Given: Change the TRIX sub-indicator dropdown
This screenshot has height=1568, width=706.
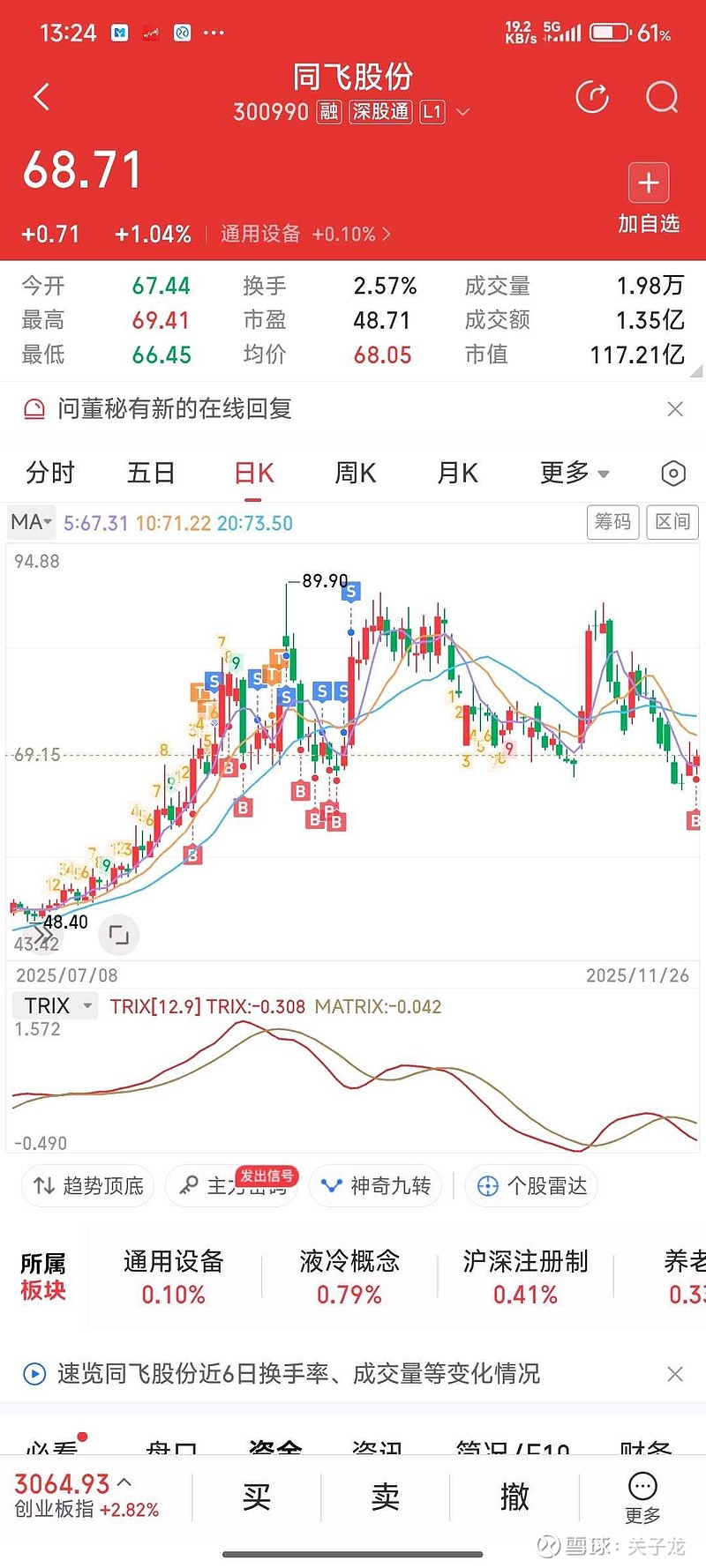Looking at the screenshot, I should (55, 1005).
